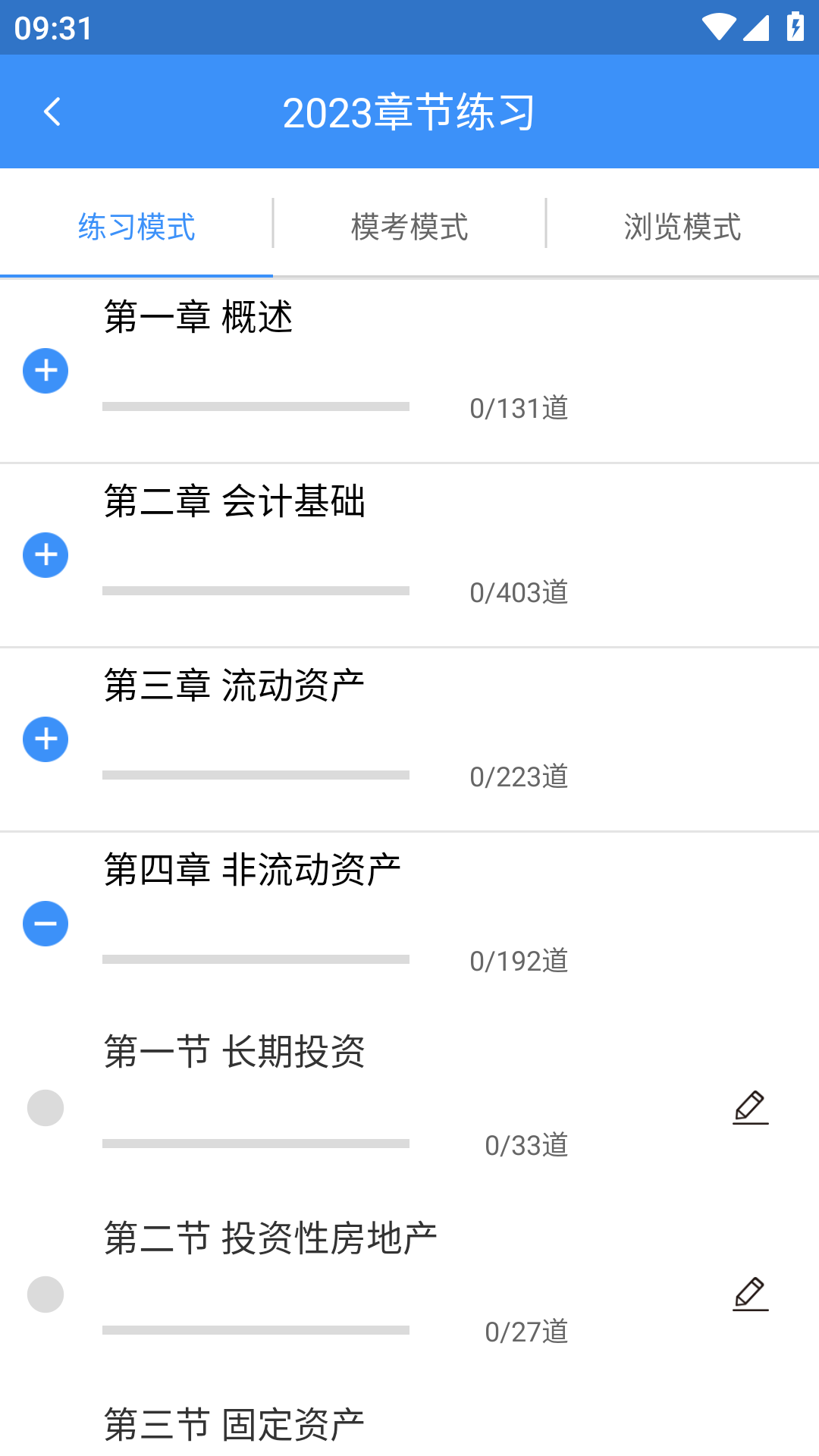Click the progress bar under 第二章 会计基础

[x=256, y=590]
